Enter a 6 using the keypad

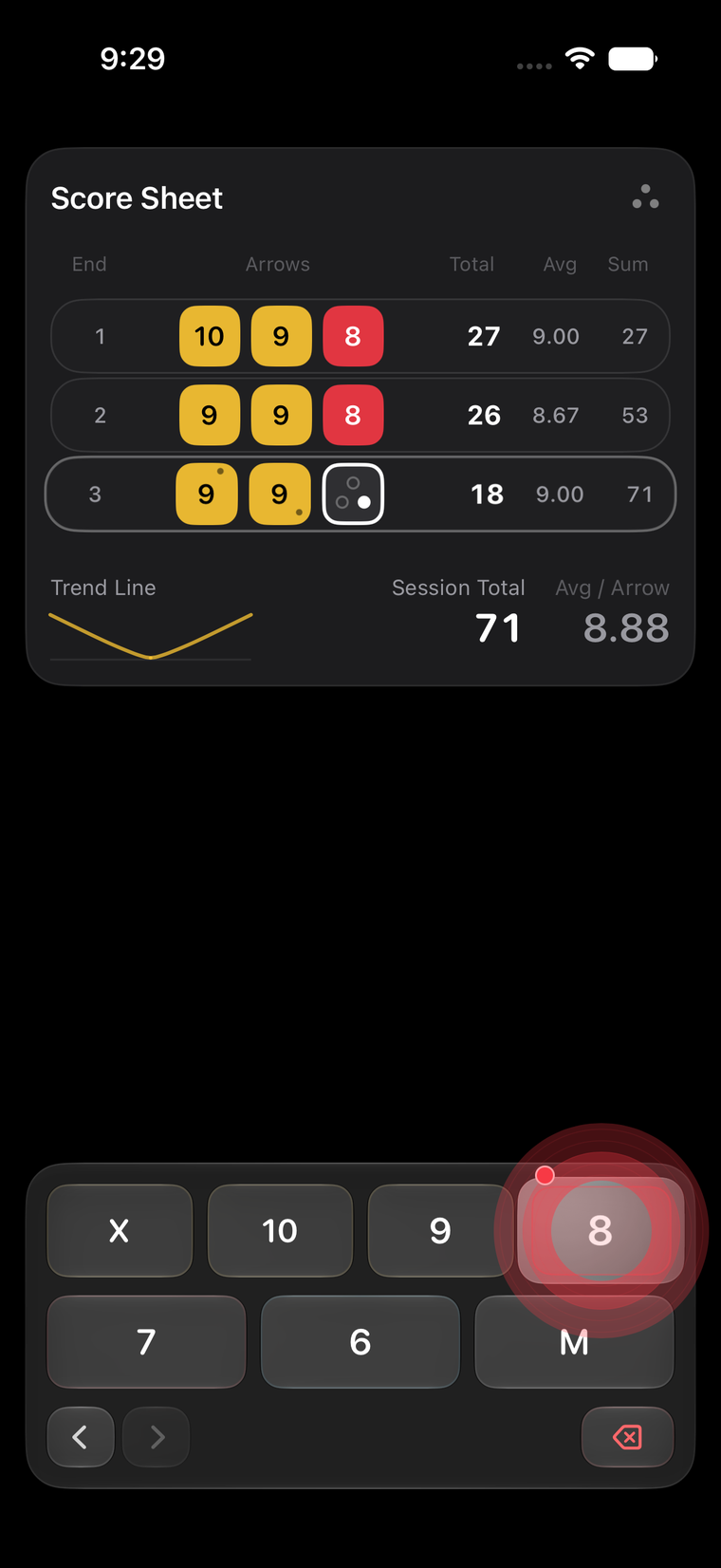click(360, 1341)
